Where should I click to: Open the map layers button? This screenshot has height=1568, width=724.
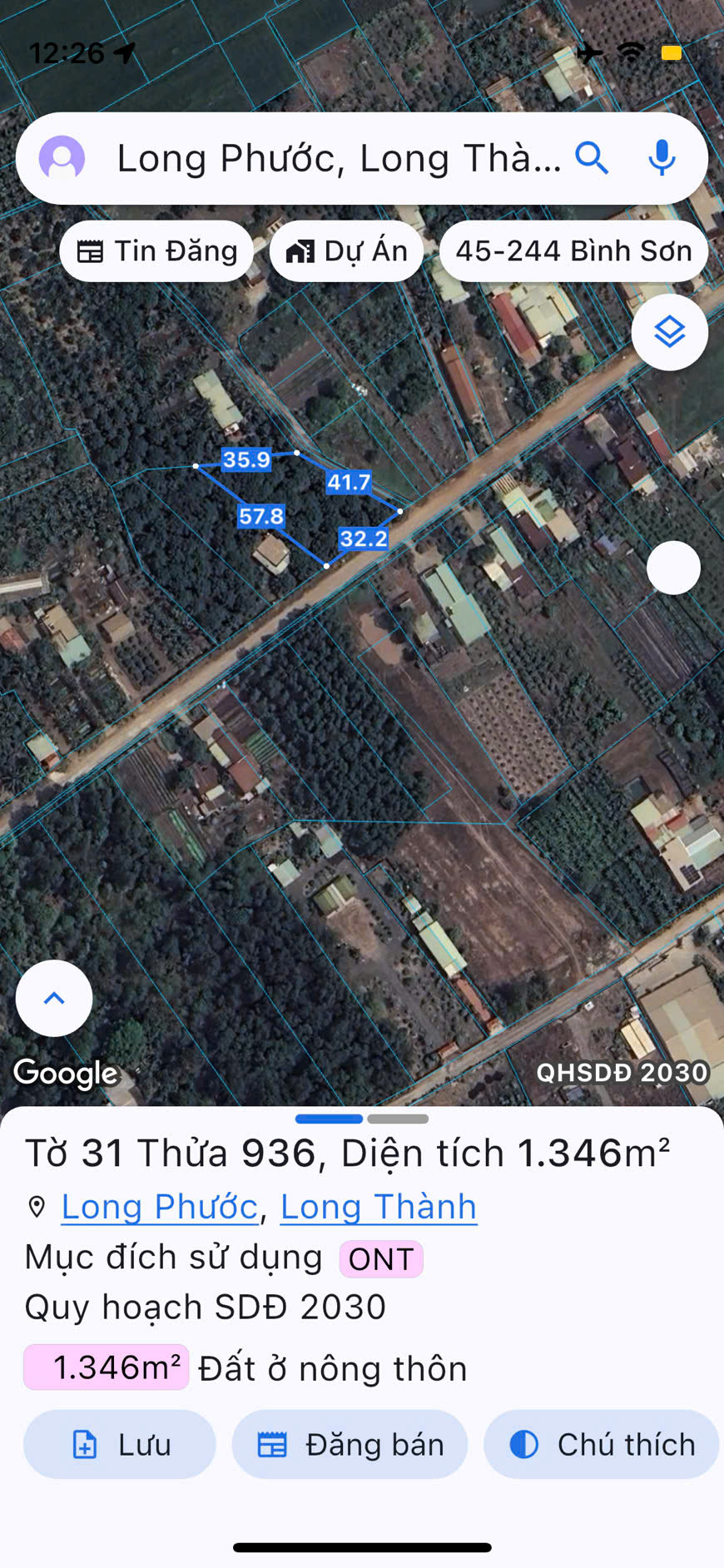[669, 332]
